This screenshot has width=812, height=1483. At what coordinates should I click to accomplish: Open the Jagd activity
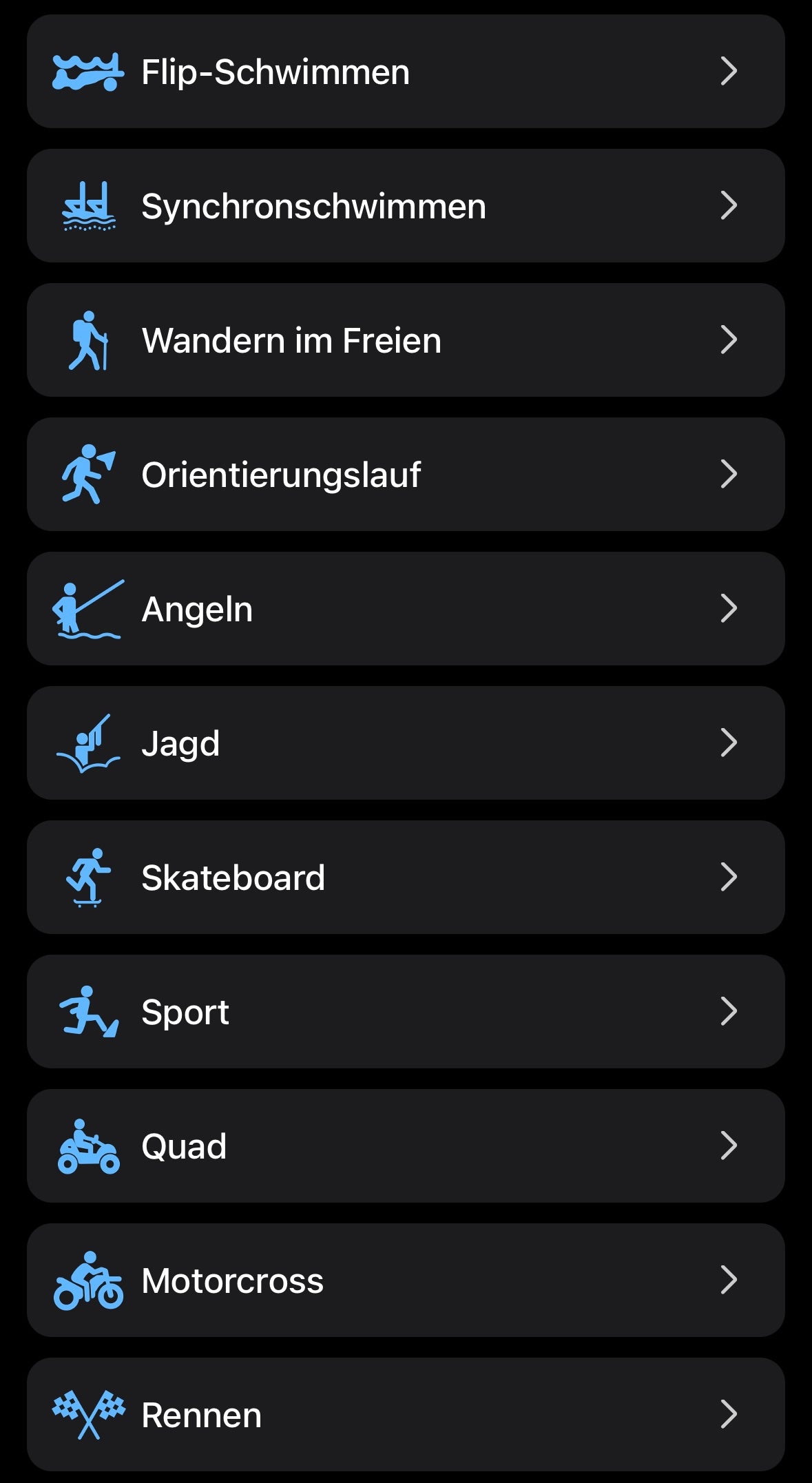(406, 743)
